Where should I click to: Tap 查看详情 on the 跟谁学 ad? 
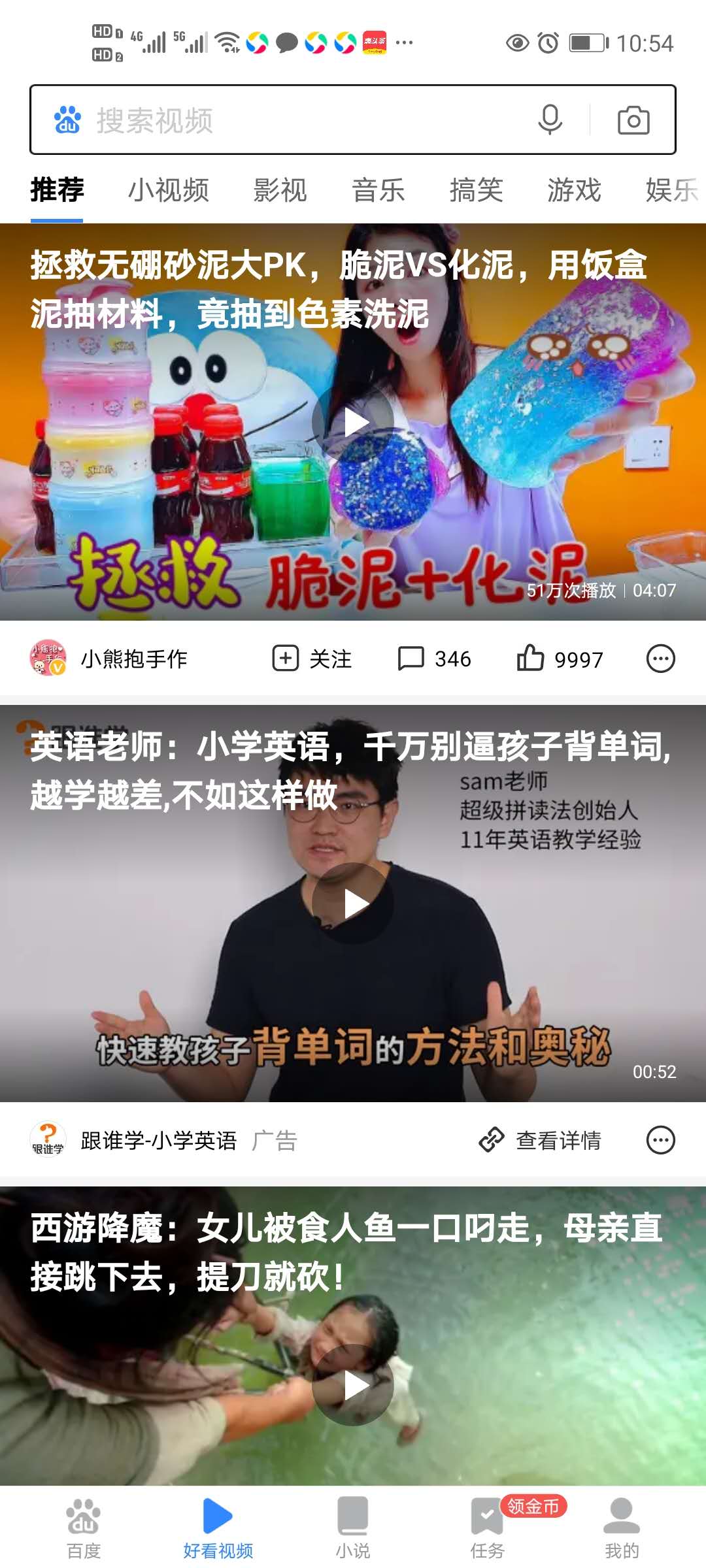(540, 1140)
